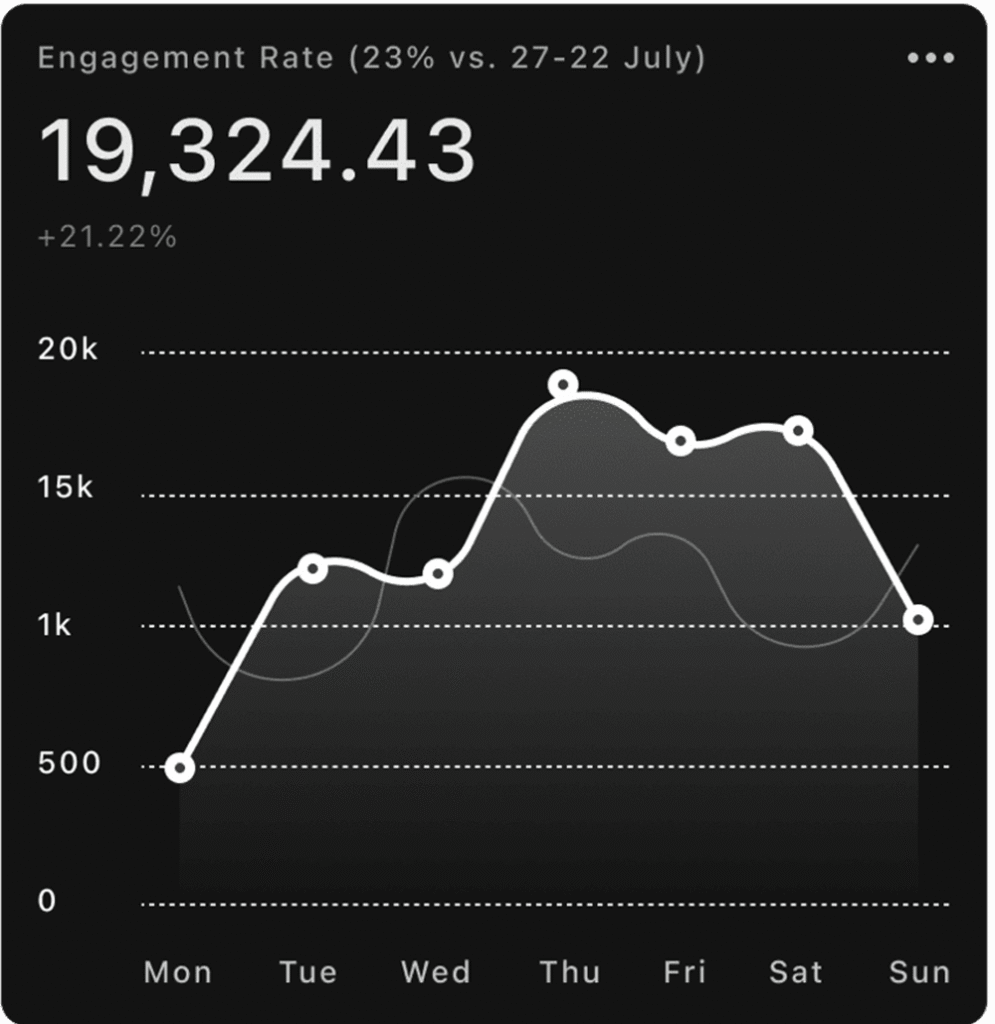The width and height of the screenshot is (995, 1024).
Task: Select the Saturday data point
Action: tap(798, 431)
